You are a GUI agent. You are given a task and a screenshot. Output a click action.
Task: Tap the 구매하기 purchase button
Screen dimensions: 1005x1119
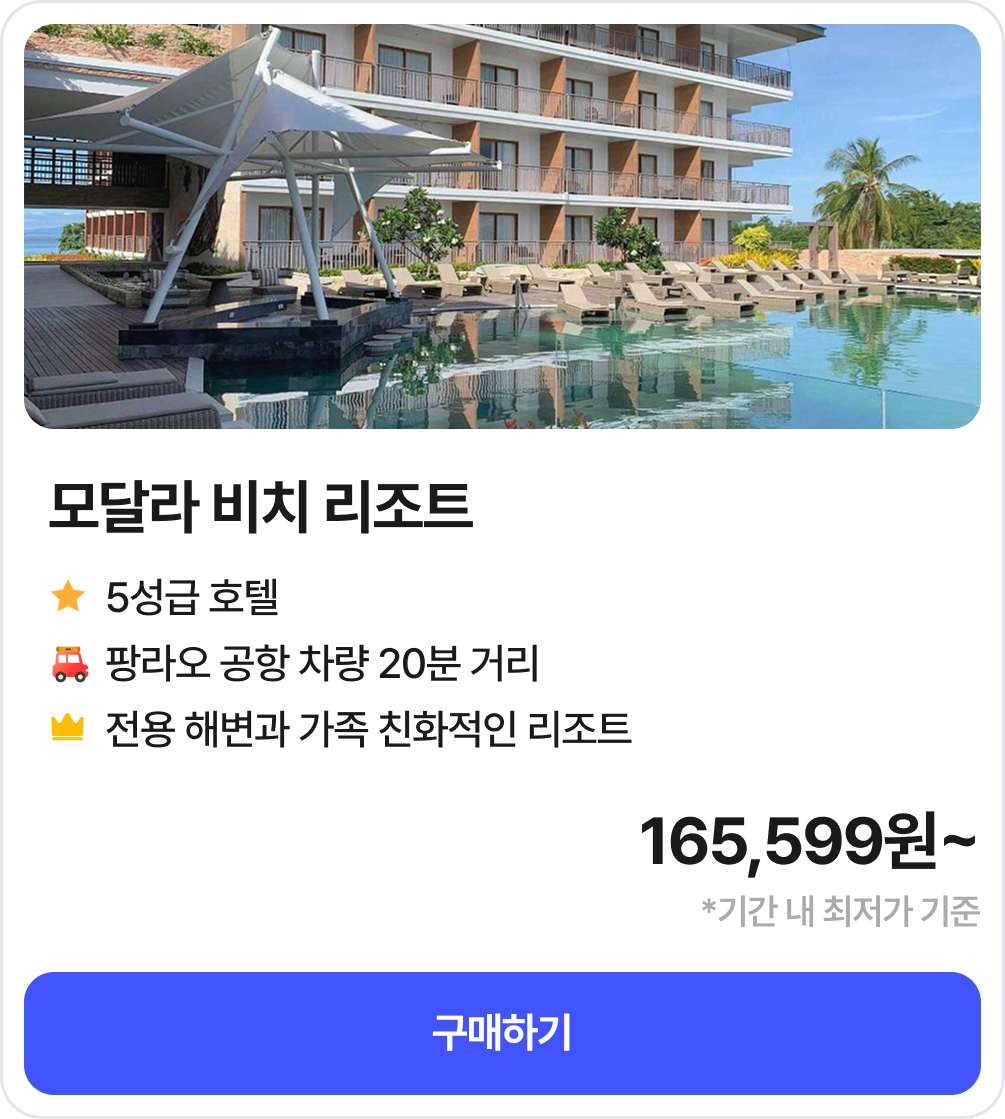pyautogui.click(x=502, y=1033)
